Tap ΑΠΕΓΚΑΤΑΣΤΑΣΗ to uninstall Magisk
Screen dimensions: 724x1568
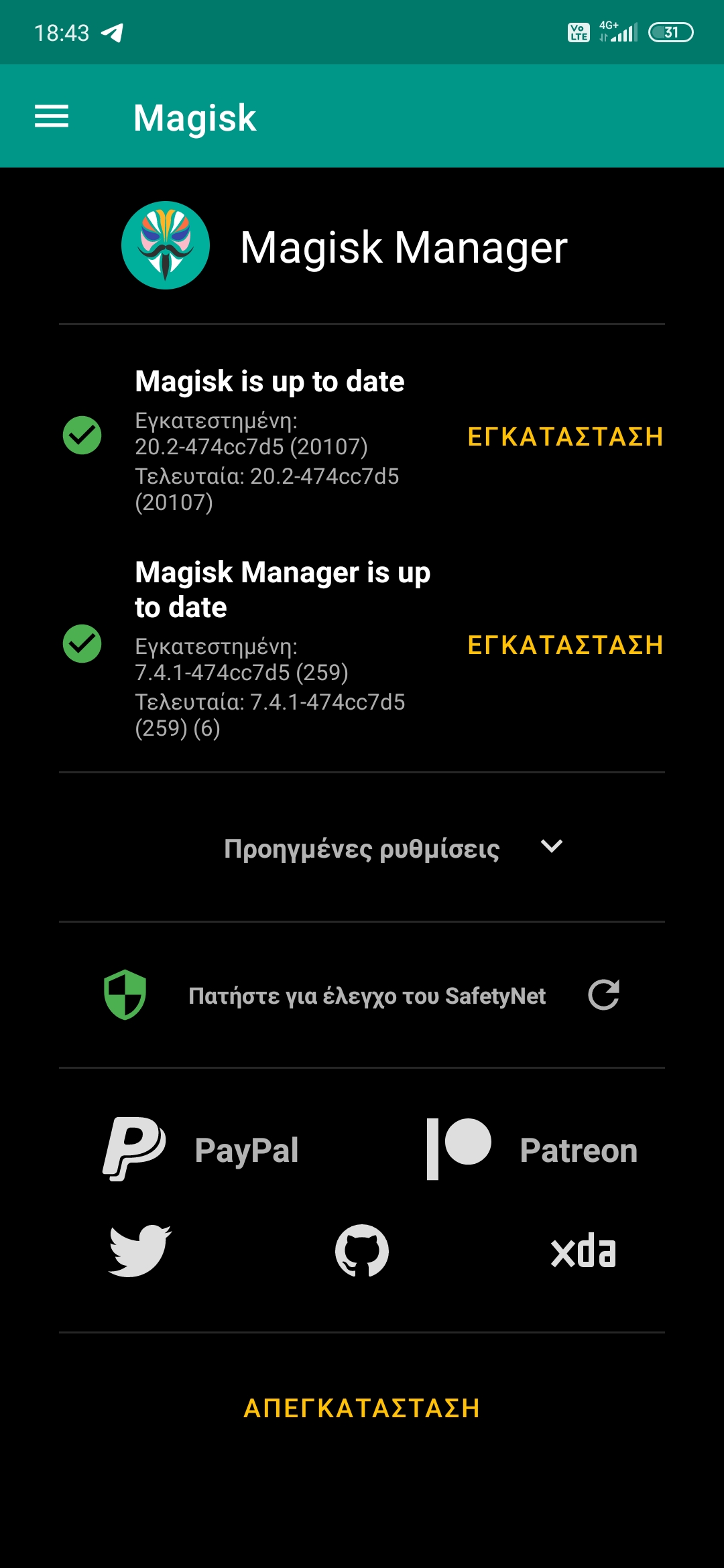tap(362, 1409)
